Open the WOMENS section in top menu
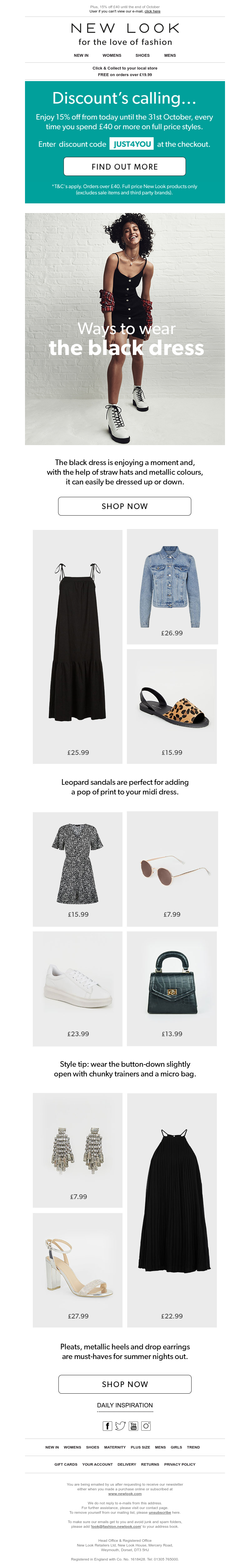 click(112, 56)
